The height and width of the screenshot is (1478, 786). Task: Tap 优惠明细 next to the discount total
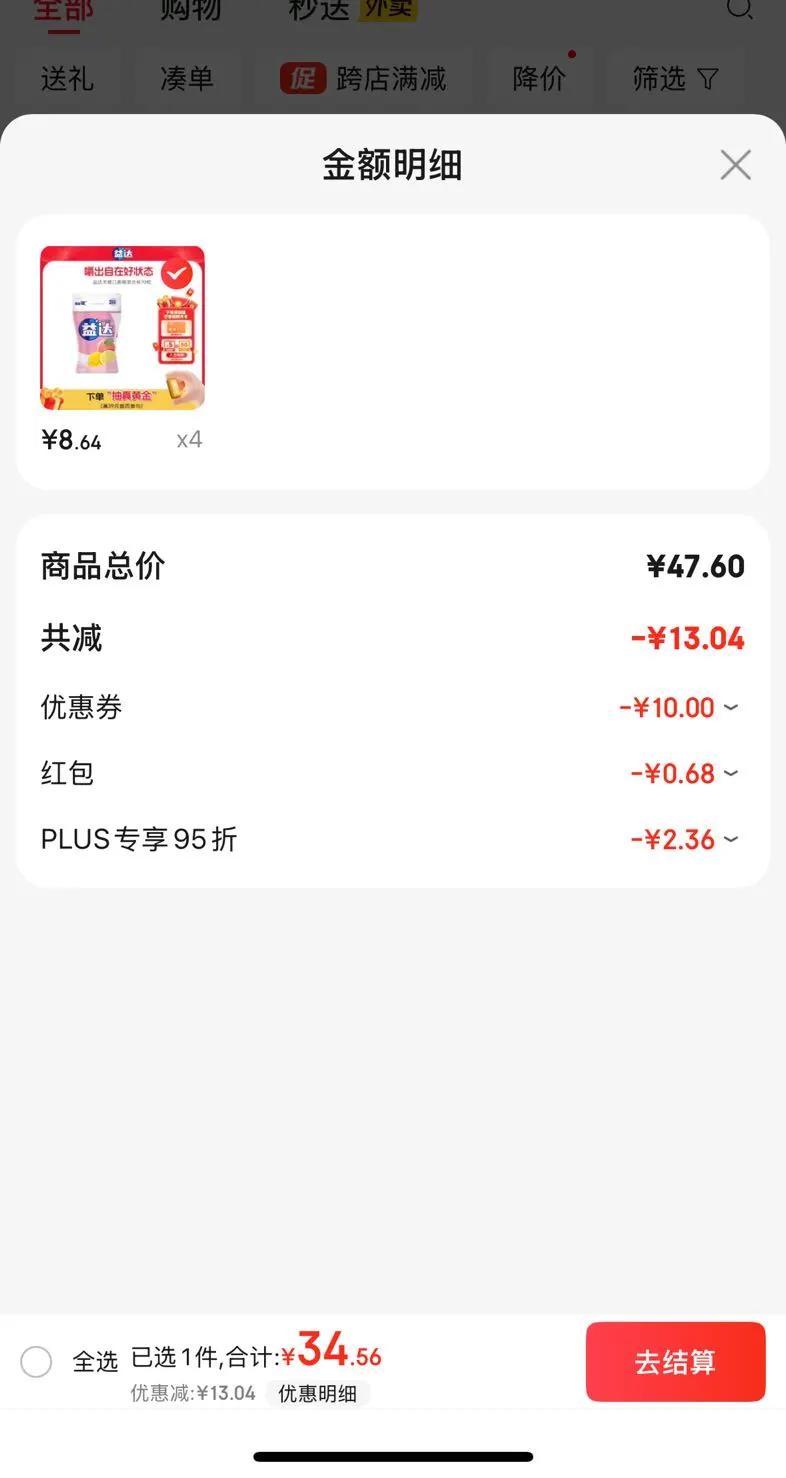317,1393
